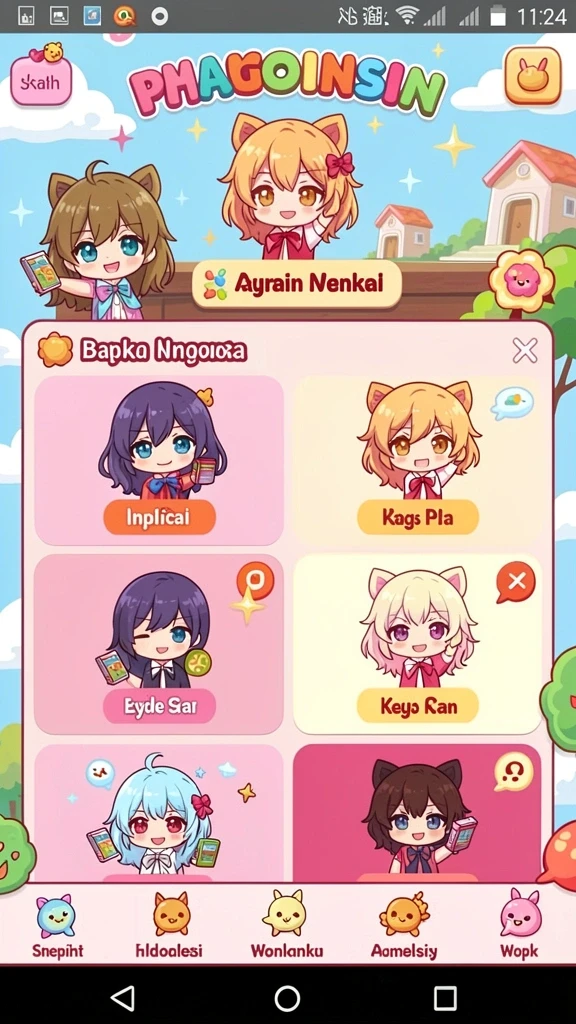The height and width of the screenshot is (1024, 576).
Task: Open the dark-haired cat-ear character card
Action: click(417, 814)
